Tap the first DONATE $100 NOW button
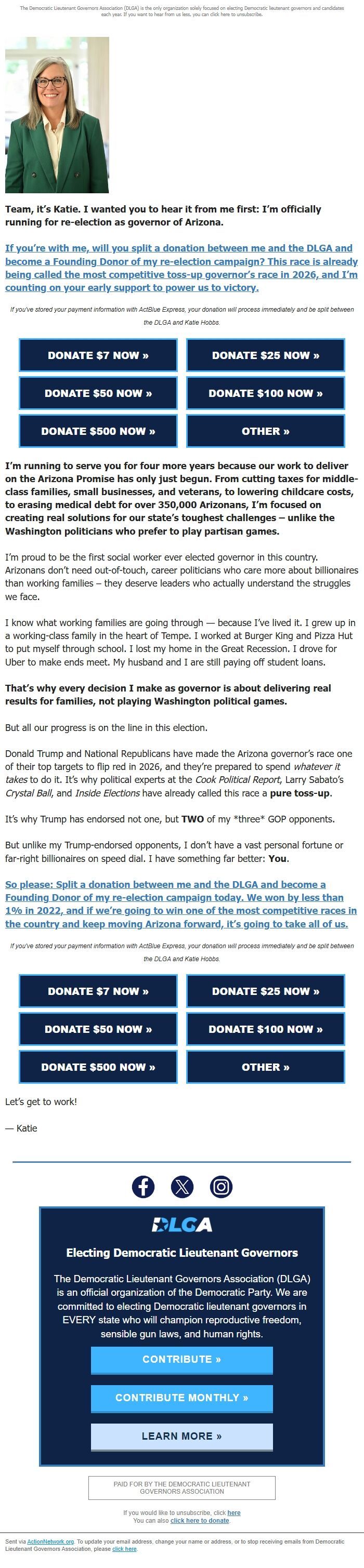 pos(265,393)
